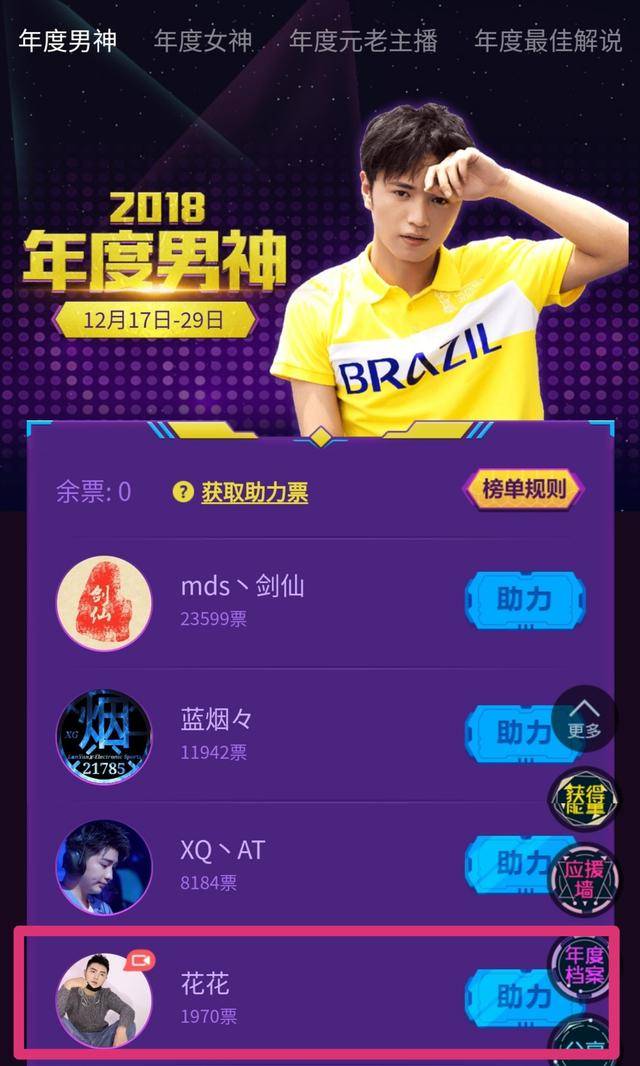Open the 获取助力票 link

pos(254,492)
